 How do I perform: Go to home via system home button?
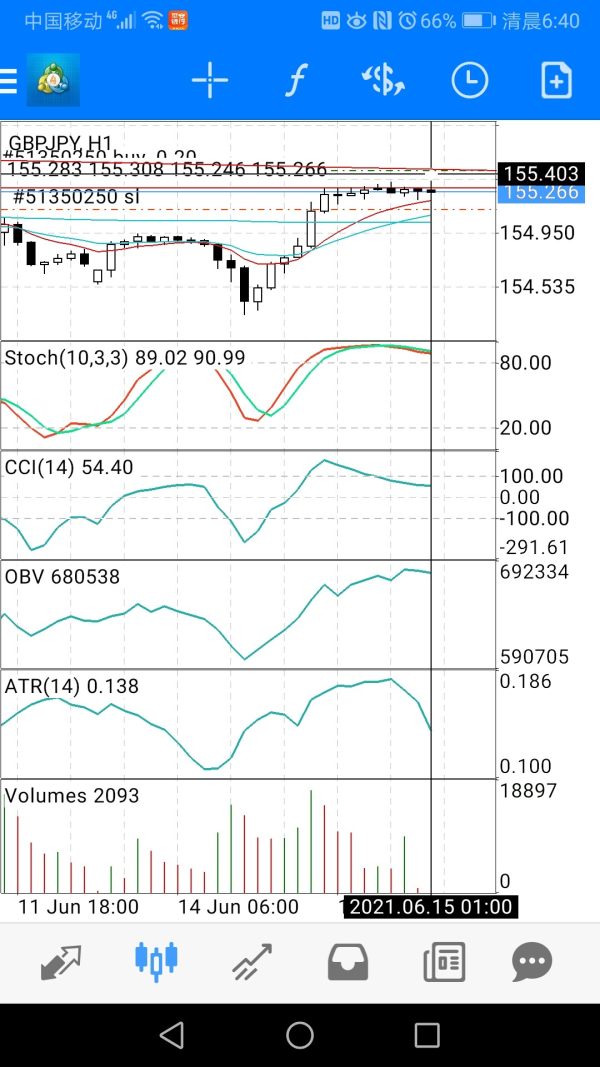pos(299,1035)
